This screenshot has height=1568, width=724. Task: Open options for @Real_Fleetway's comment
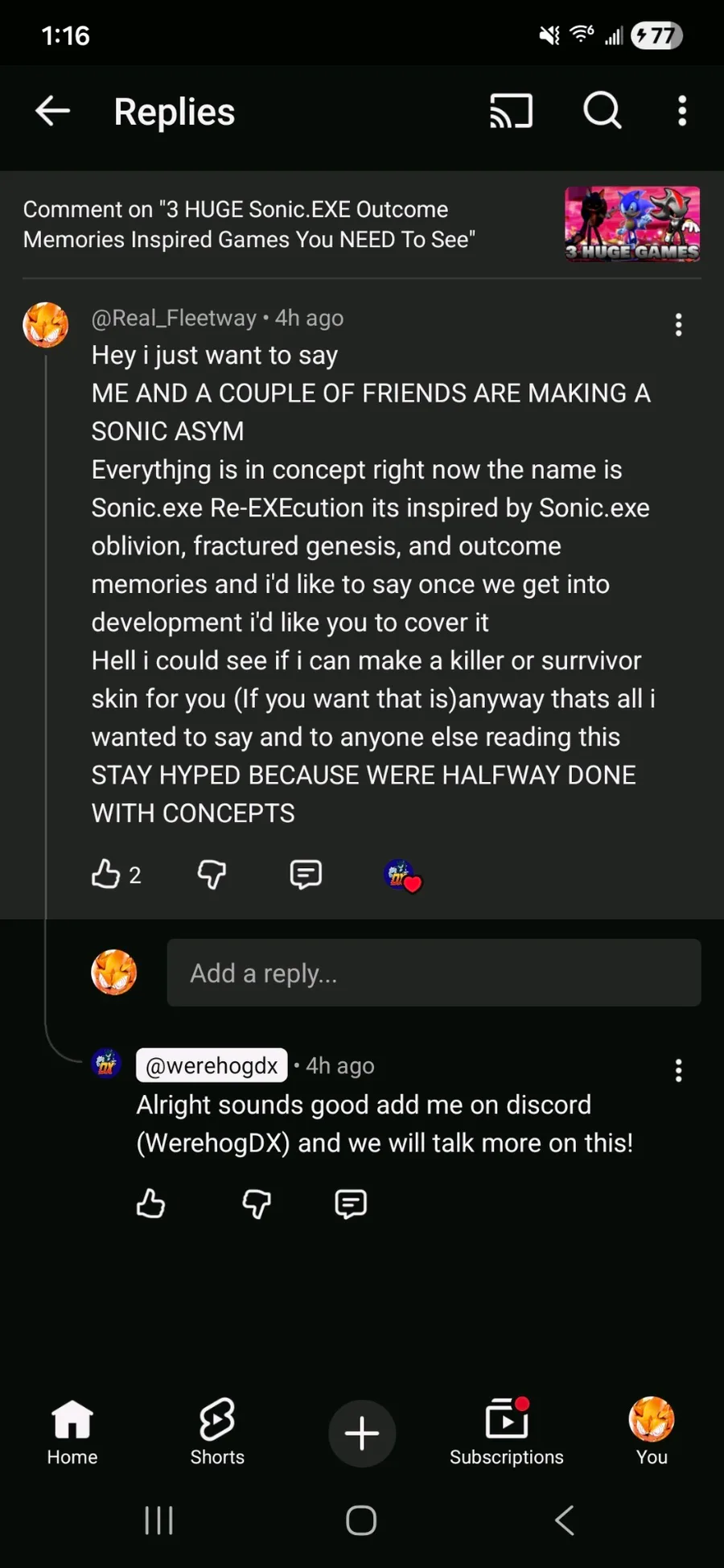pyautogui.click(x=679, y=325)
